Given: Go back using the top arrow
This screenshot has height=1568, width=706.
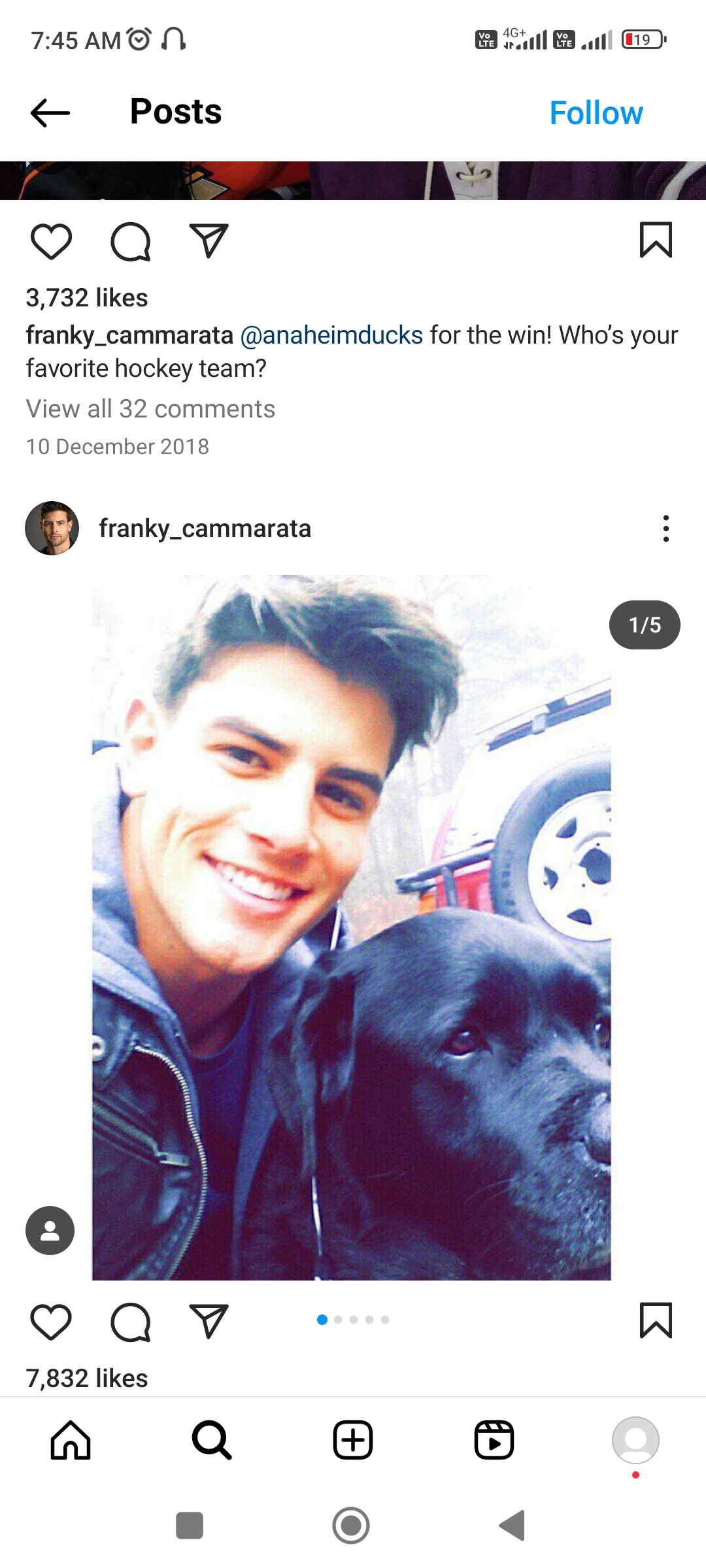Looking at the screenshot, I should pyautogui.click(x=50, y=112).
